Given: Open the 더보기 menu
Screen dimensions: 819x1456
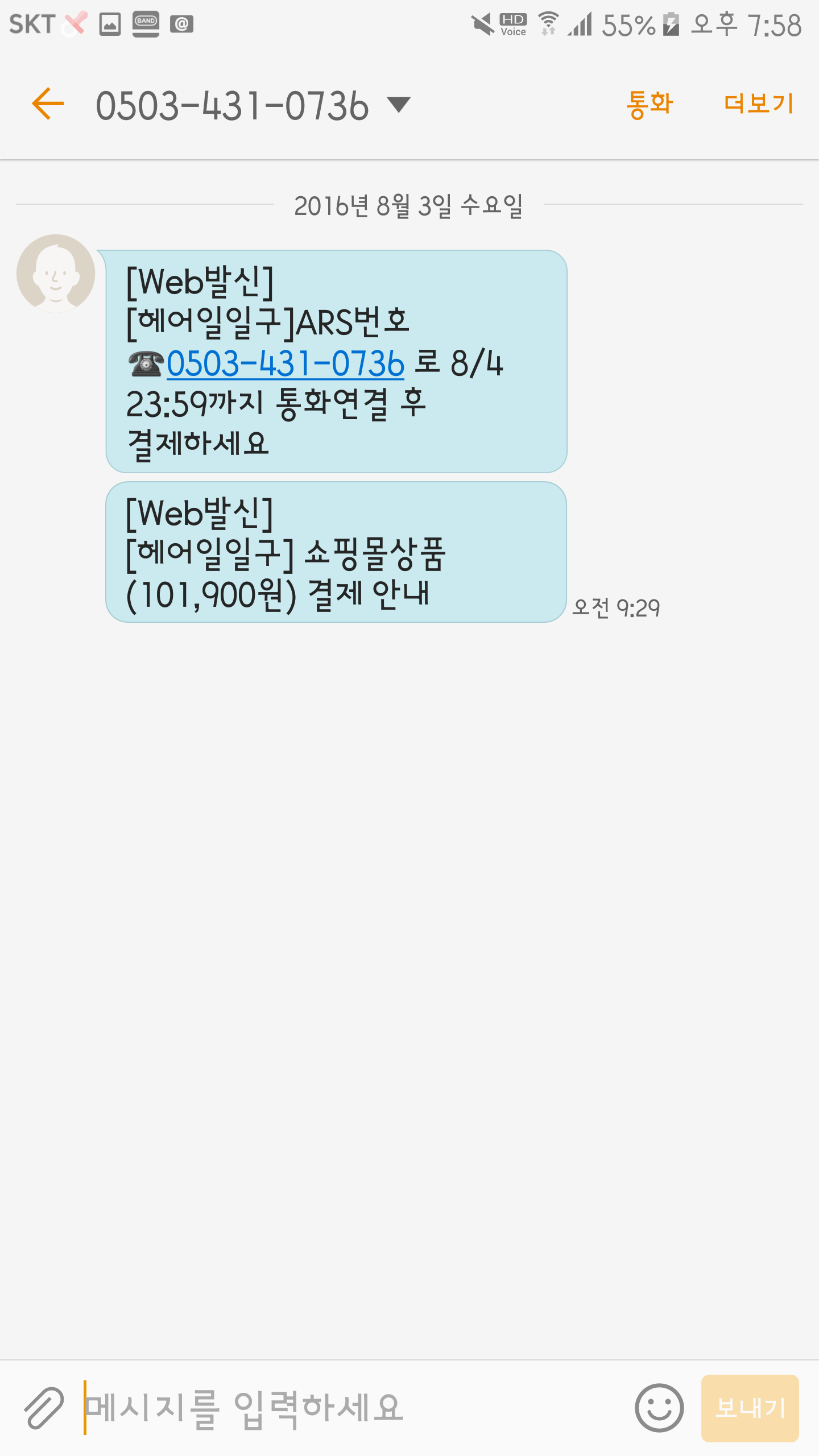Looking at the screenshot, I should coord(758,104).
